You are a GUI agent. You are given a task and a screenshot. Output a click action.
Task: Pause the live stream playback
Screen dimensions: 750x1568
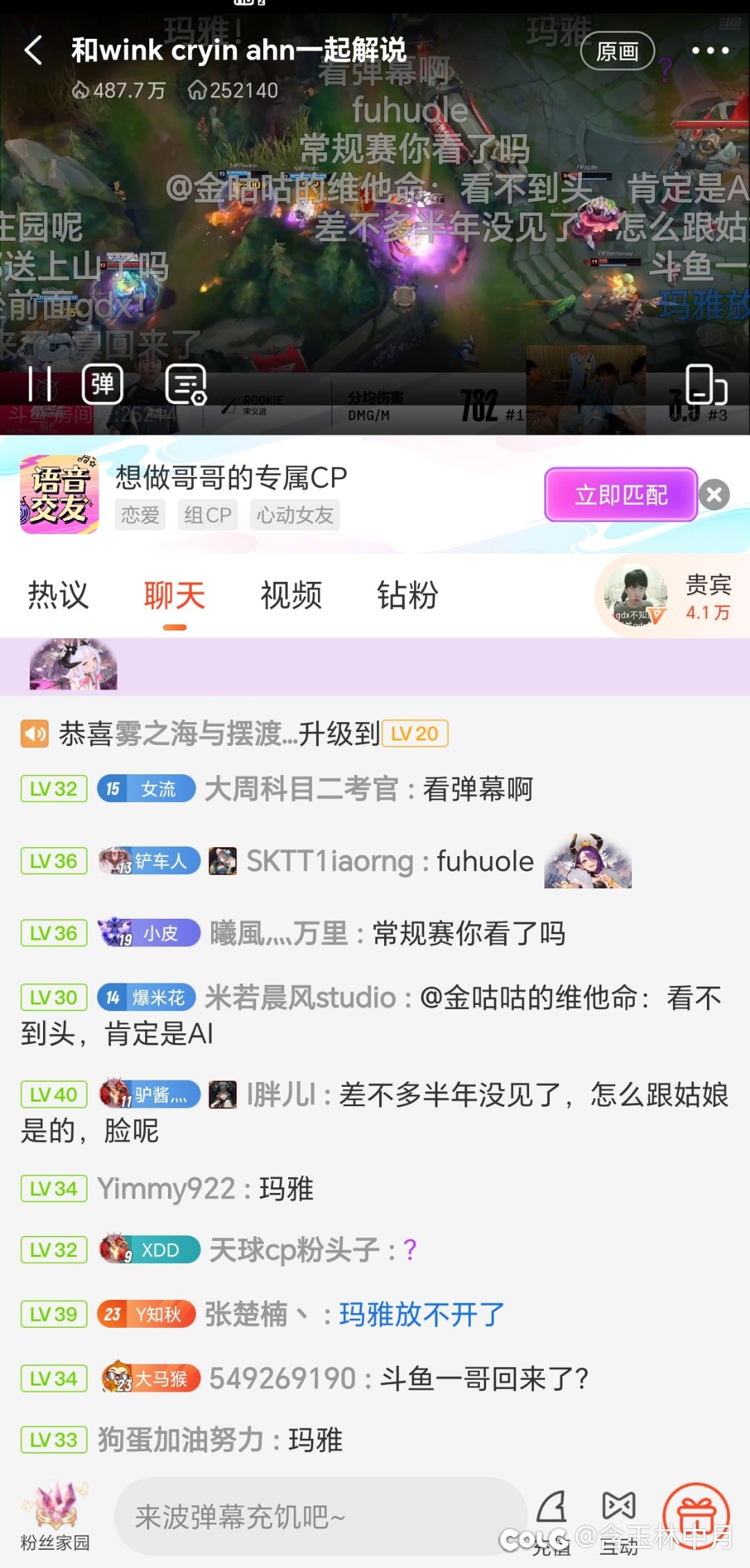(x=40, y=383)
